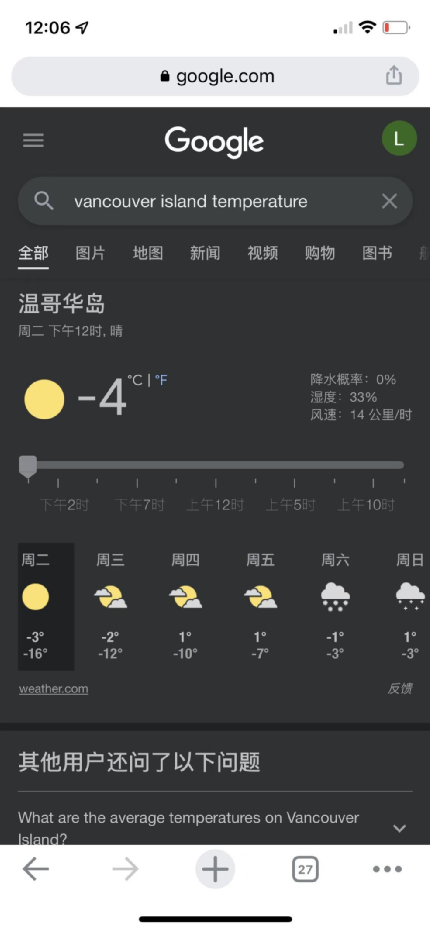The height and width of the screenshot is (930, 430).
Task: Switch to the 新闻 results tab
Action: tap(205, 253)
